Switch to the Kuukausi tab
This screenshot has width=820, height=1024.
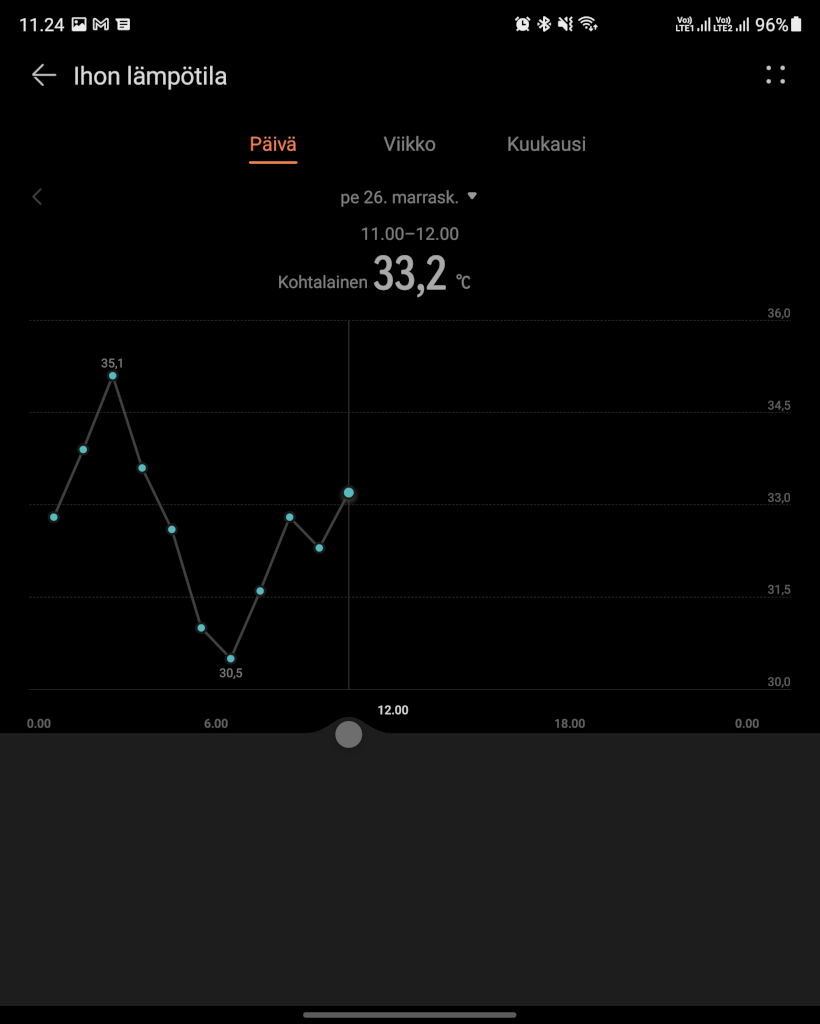pyautogui.click(x=546, y=144)
